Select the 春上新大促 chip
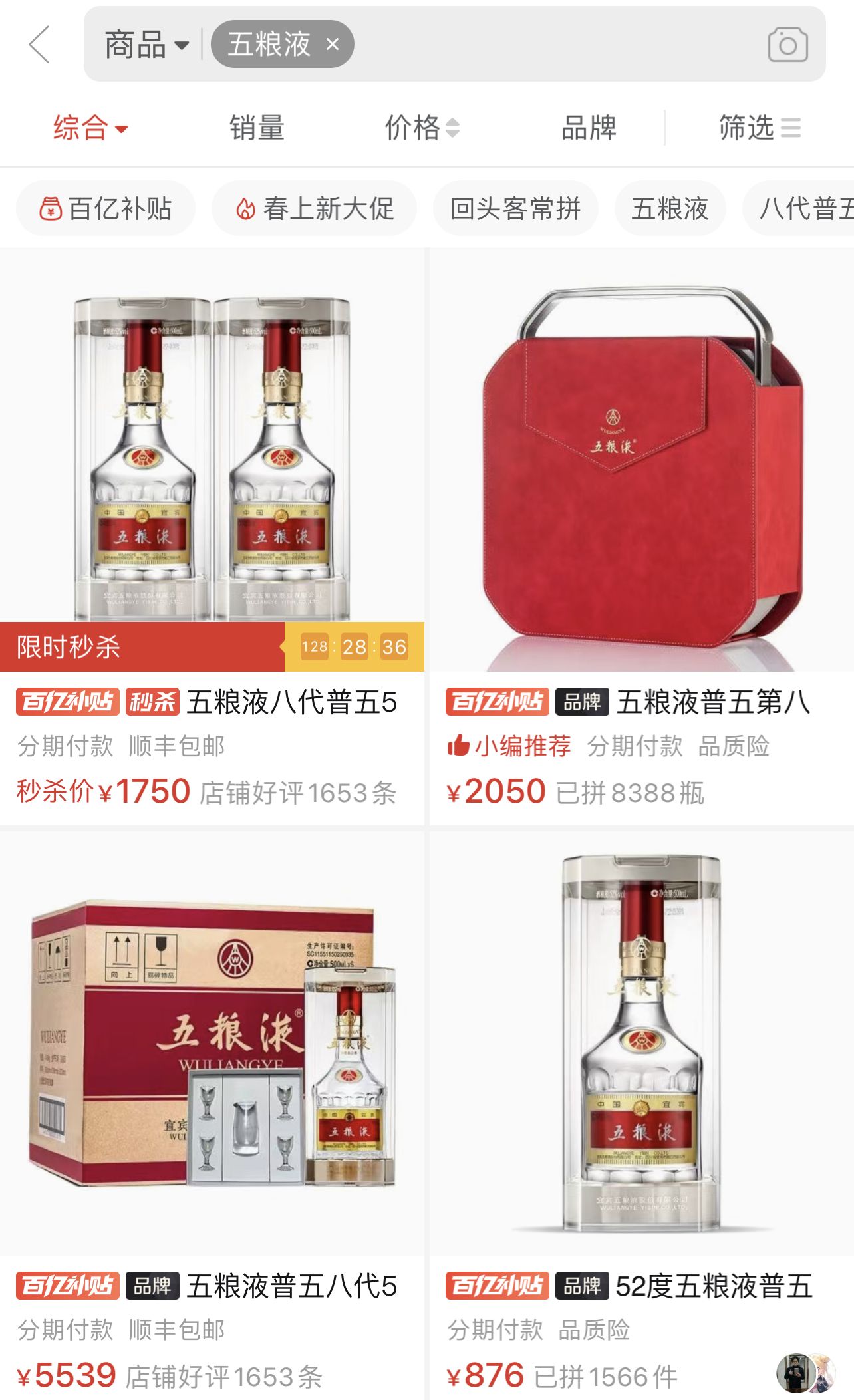 pyautogui.click(x=315, y=209)
